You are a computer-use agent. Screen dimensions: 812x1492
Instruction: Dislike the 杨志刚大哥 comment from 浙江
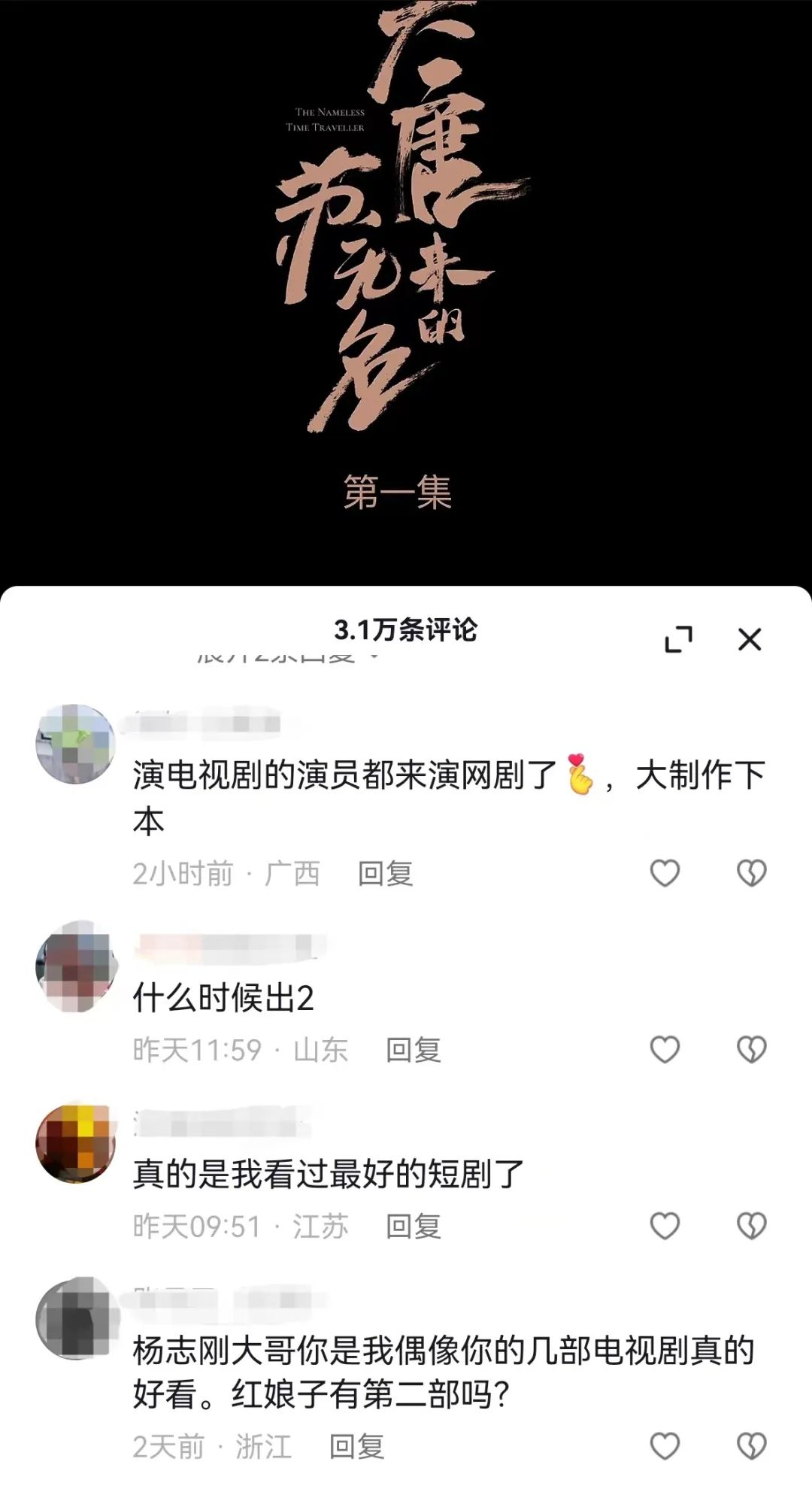(x=751, y=1445)
